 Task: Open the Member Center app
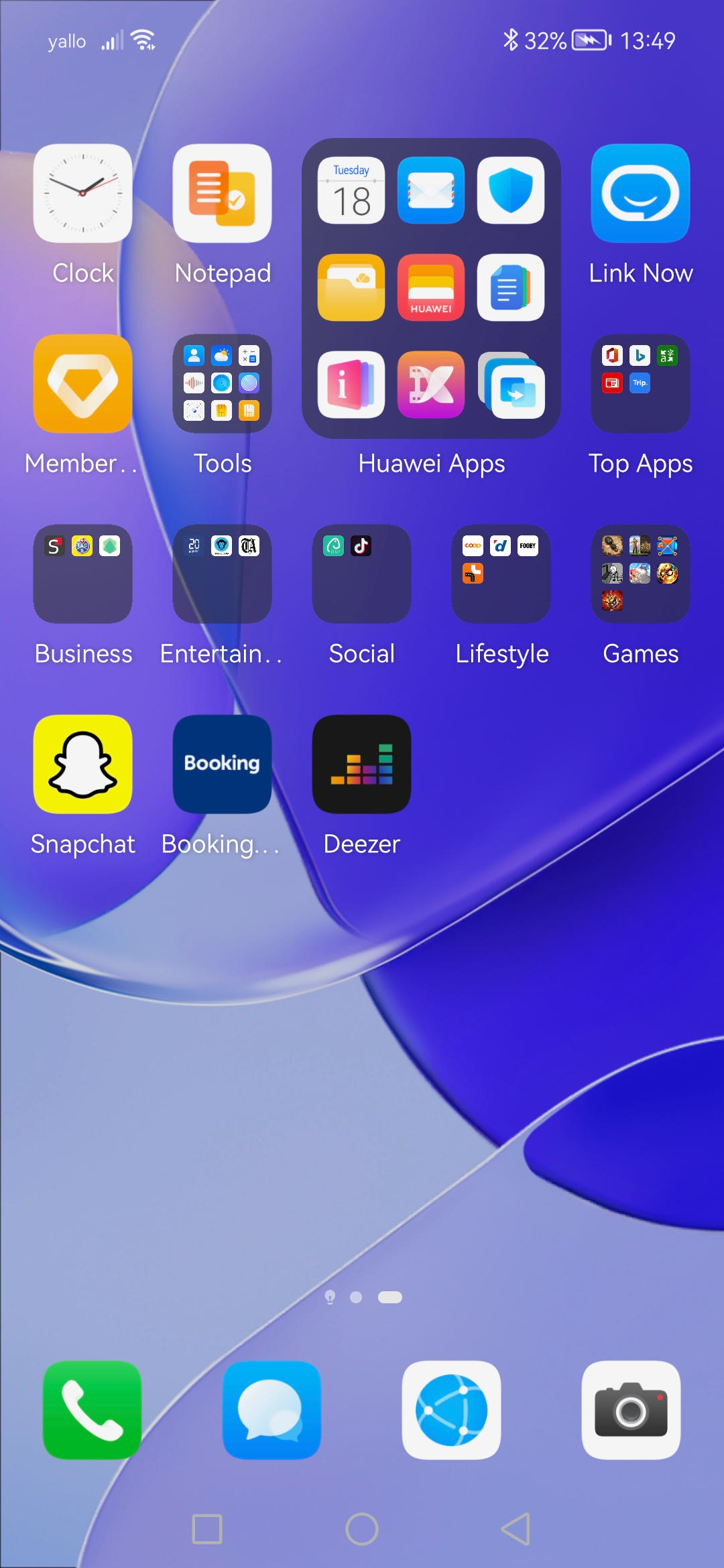pos(82,383)
